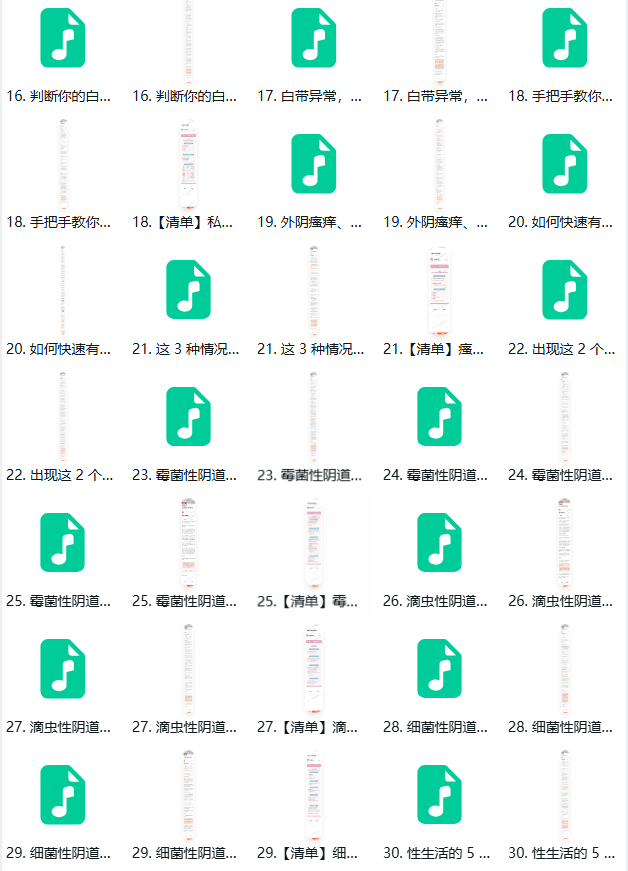Open the document image 17. 白带异常
Viewport: 628px width, 871px height.
(x=438, y=41)
